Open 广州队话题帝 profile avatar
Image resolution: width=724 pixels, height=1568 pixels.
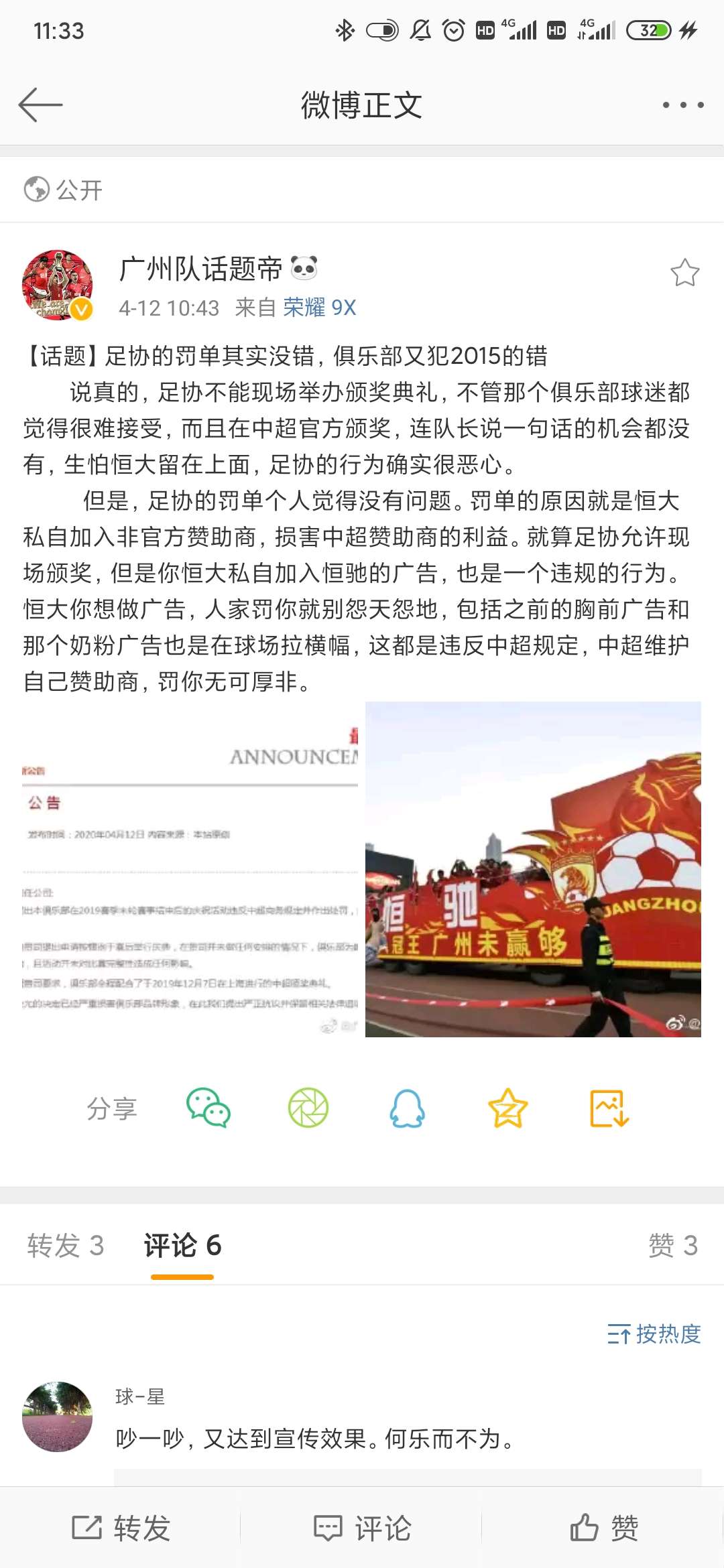[x=58, y=285]
